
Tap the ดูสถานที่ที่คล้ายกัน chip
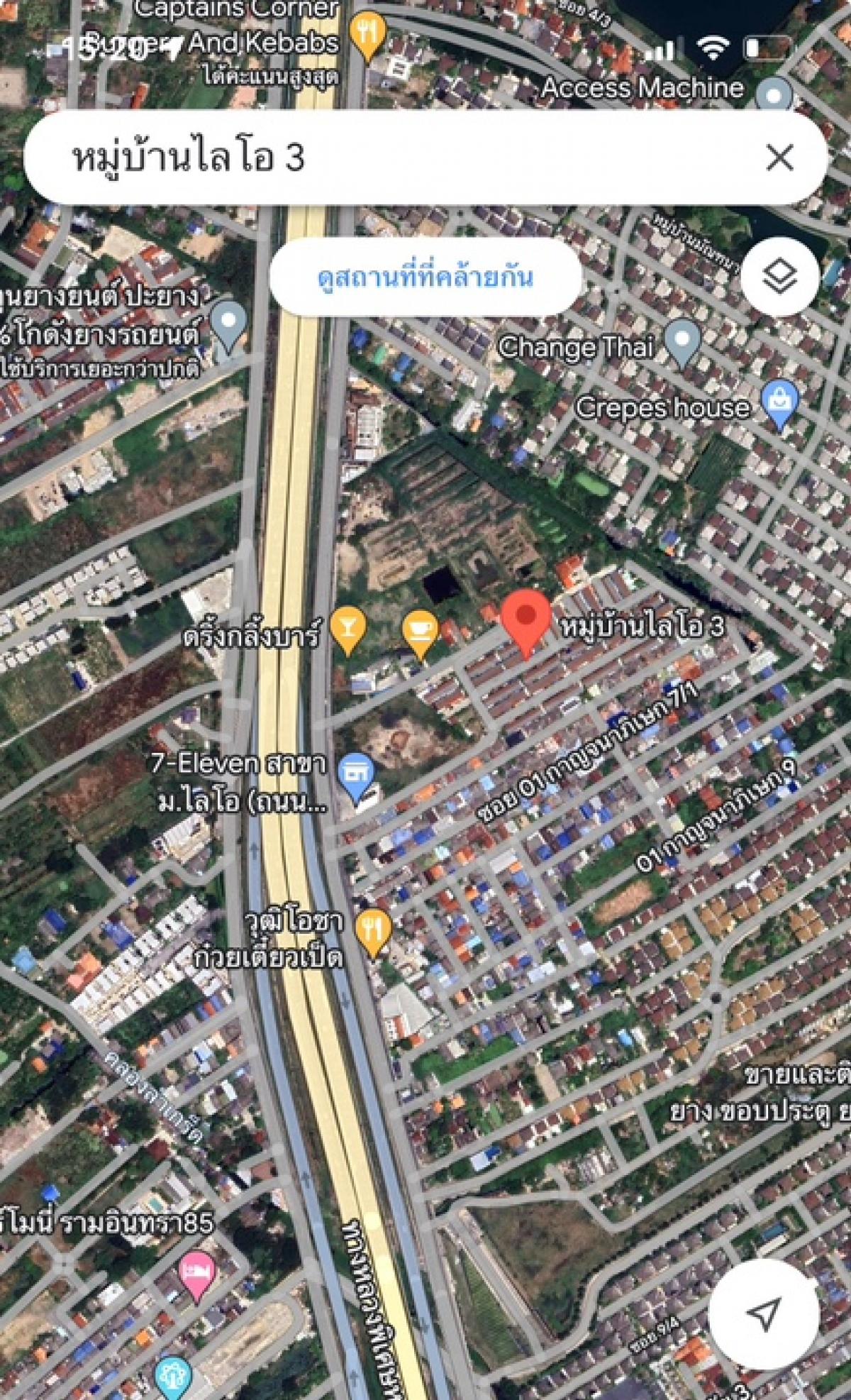(x=425, y=277)
